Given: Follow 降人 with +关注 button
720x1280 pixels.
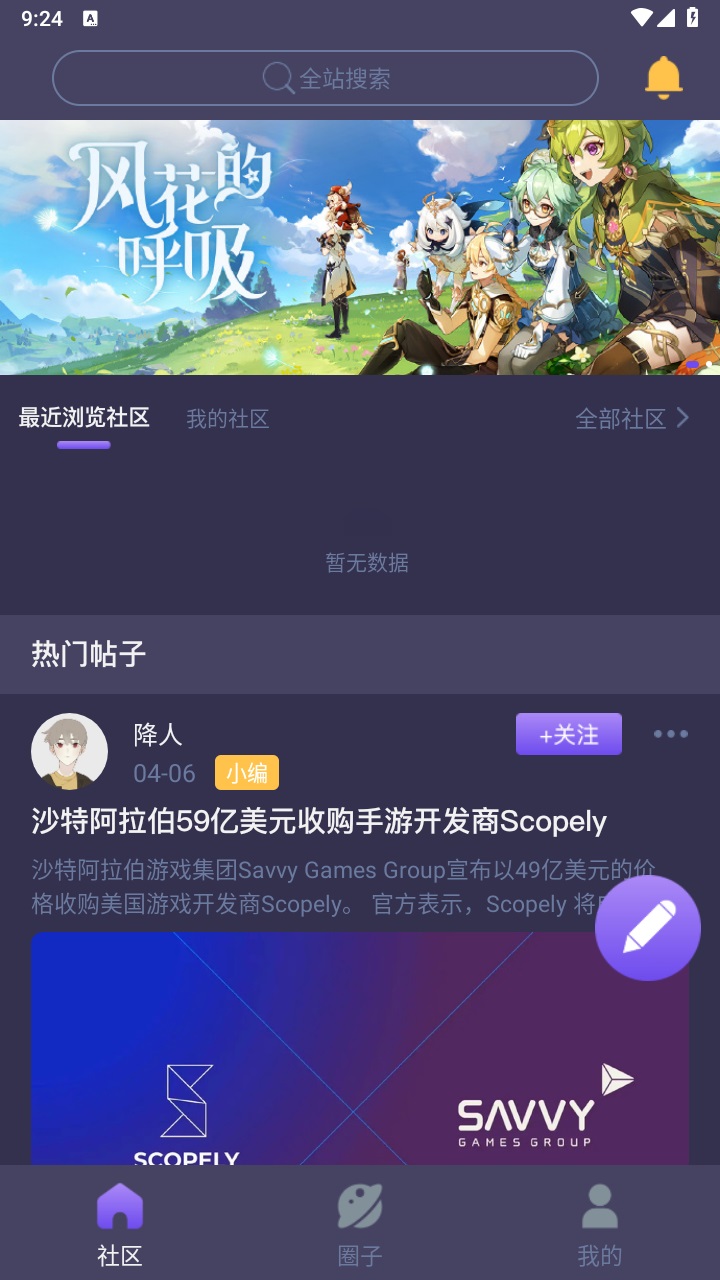Looking at the screenshot, I should [x=568, y=735].
